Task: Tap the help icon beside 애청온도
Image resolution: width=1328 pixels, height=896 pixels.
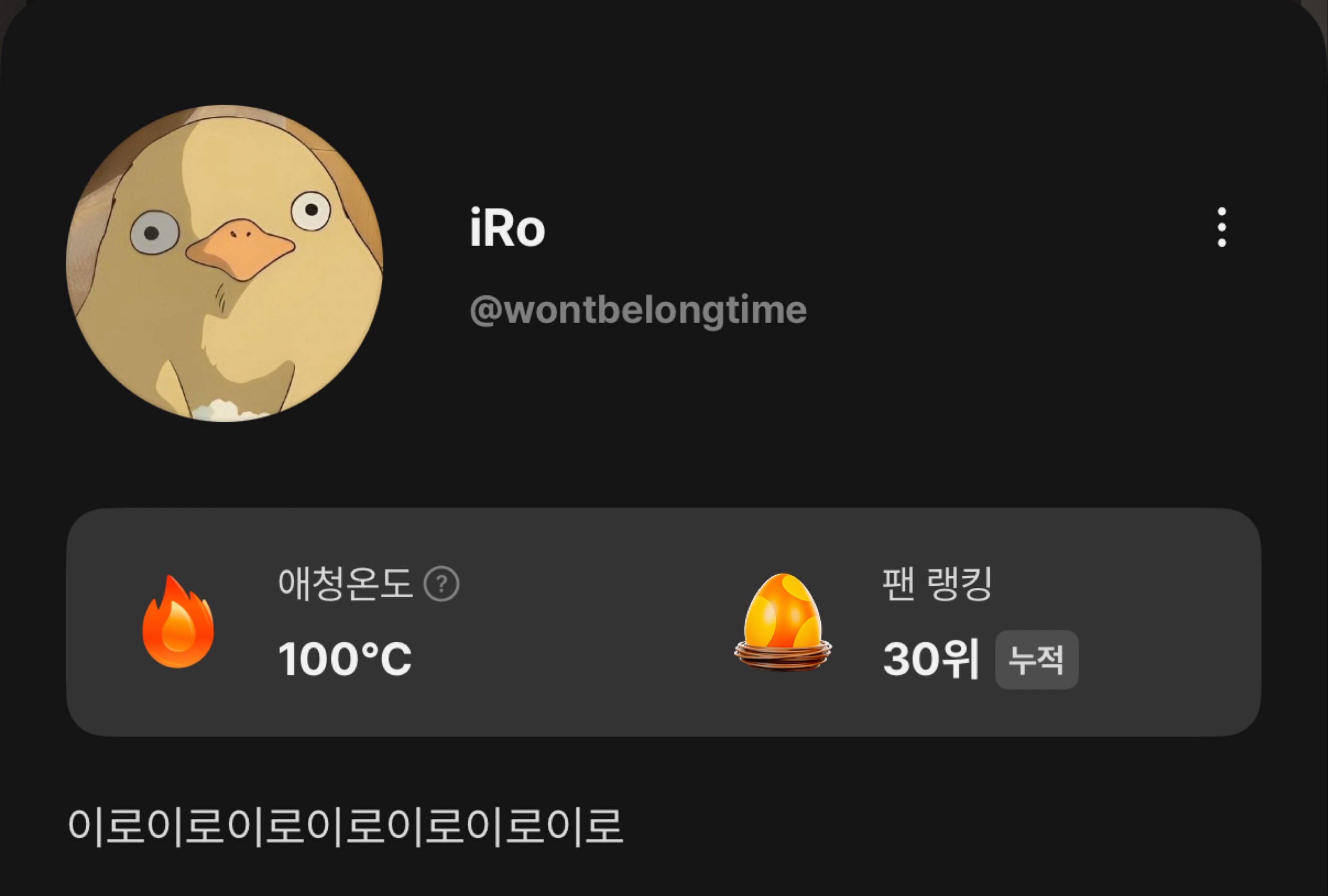Action: (441, 584)
